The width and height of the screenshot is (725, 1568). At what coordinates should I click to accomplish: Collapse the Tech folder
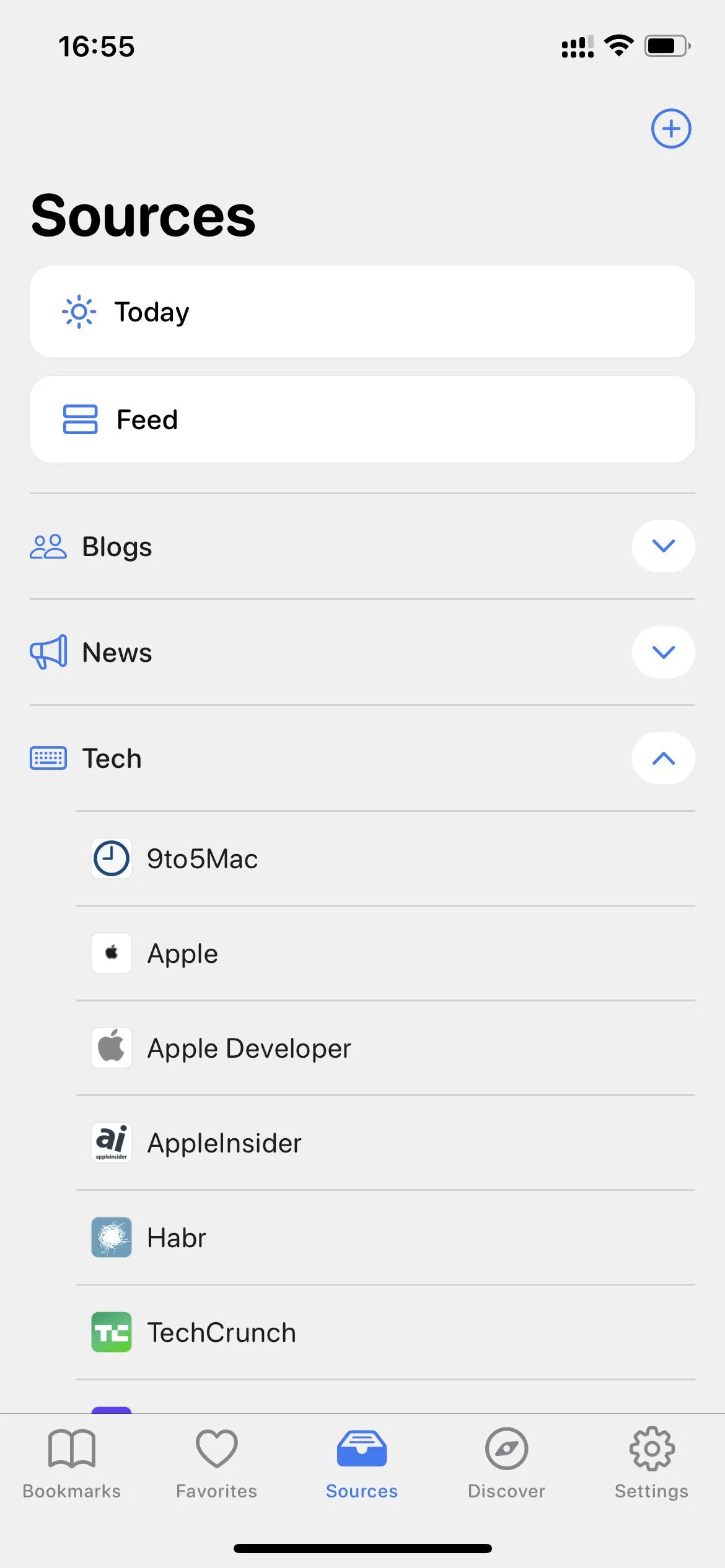click(x=663, y=758)
